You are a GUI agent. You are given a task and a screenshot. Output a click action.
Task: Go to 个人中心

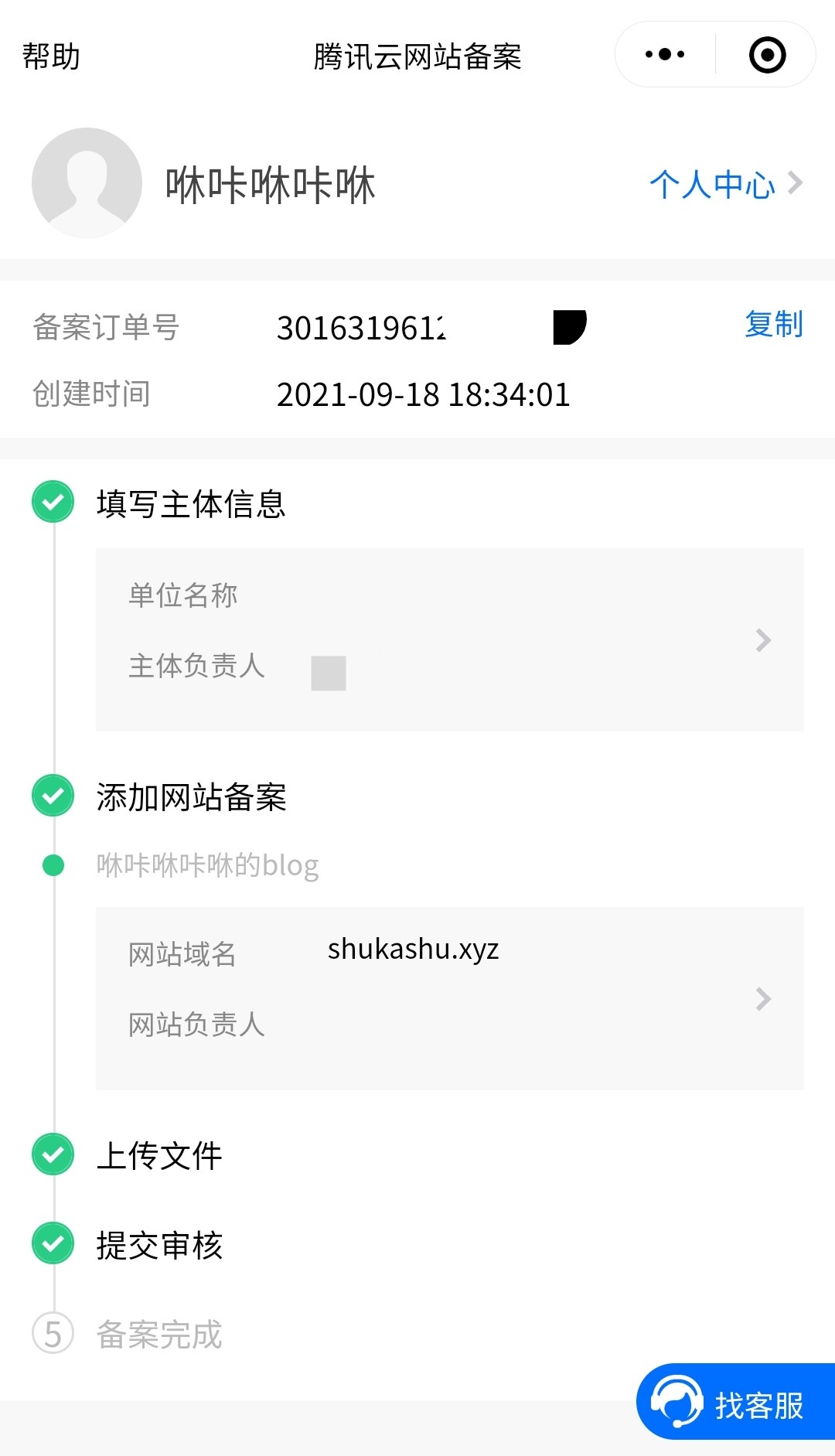[x=726, y=184]
